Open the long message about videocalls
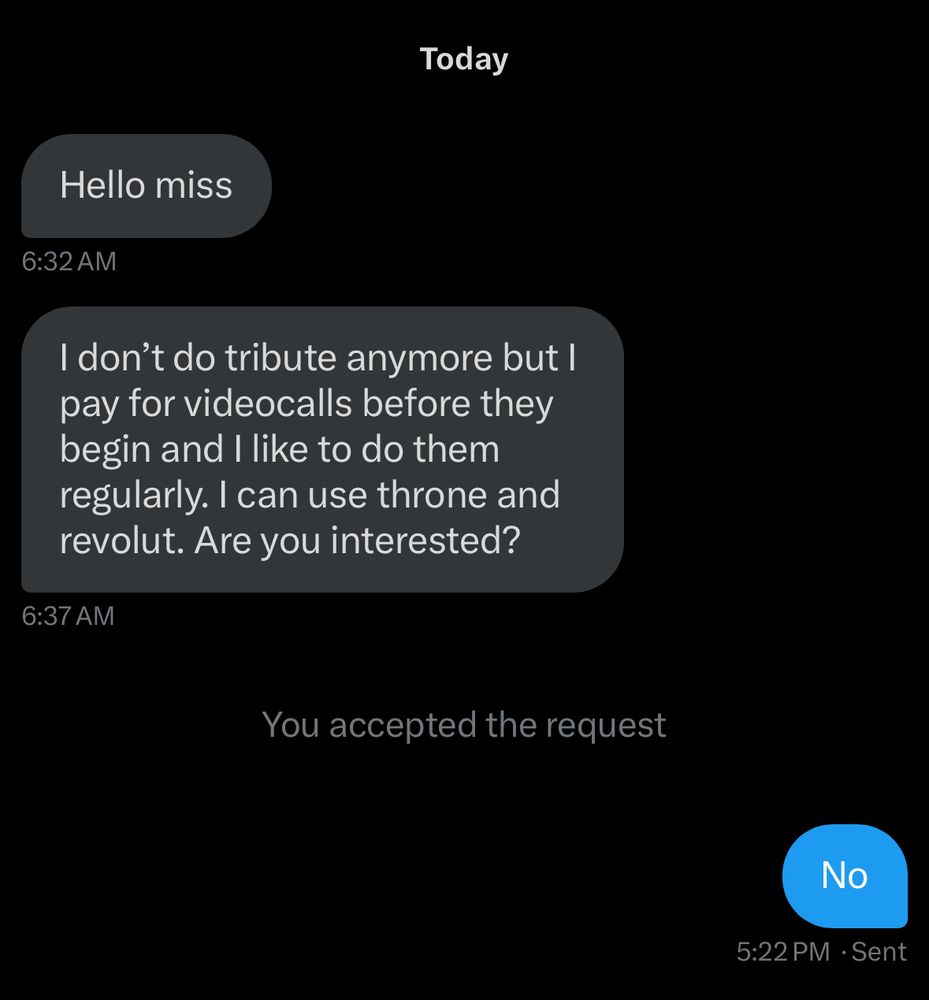This screenshot has width=929, height=1000. pyautogui.click(x=320, y=448)
